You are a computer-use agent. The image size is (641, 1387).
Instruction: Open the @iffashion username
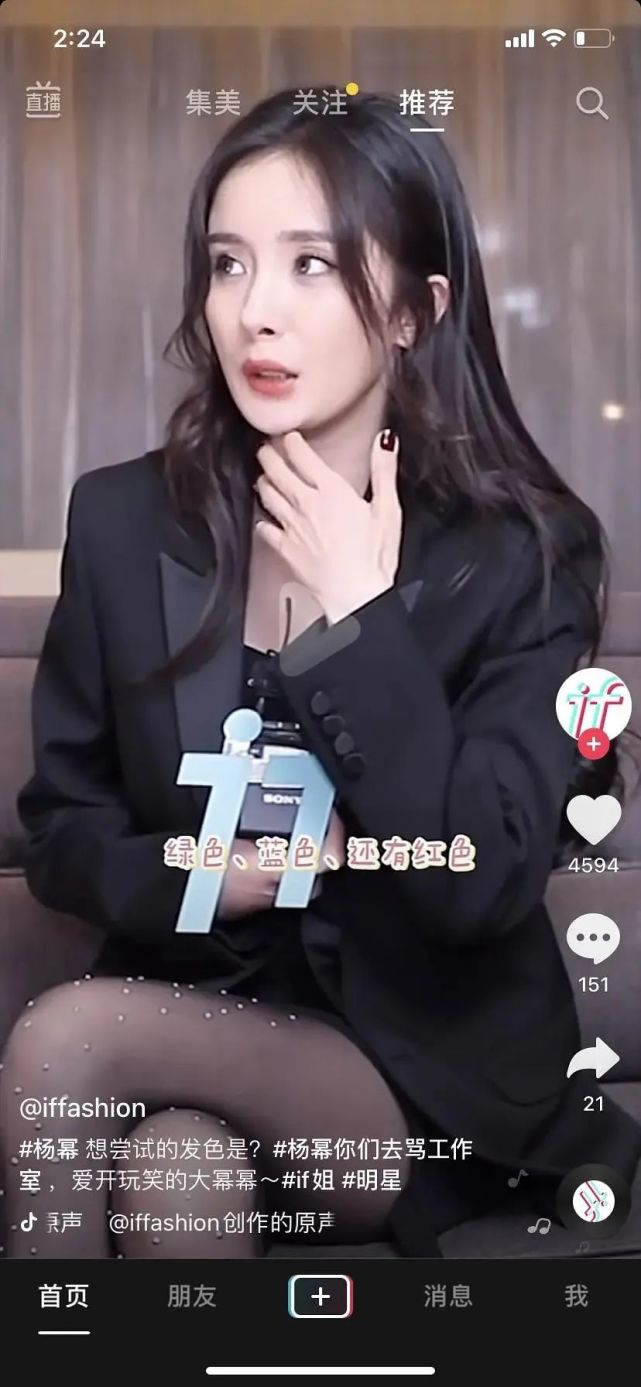83,1108
